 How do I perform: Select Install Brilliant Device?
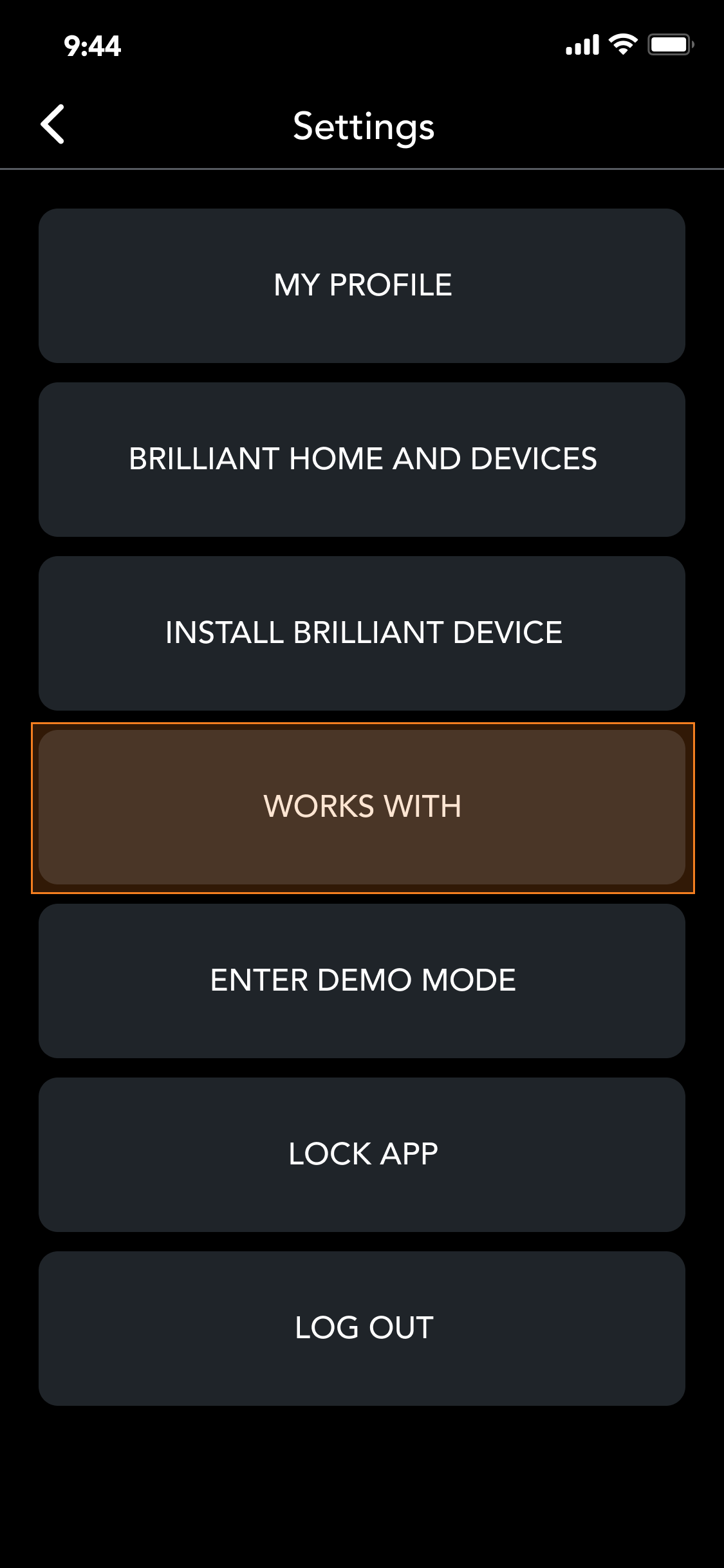pyautogui.click(x=362, y=633)
